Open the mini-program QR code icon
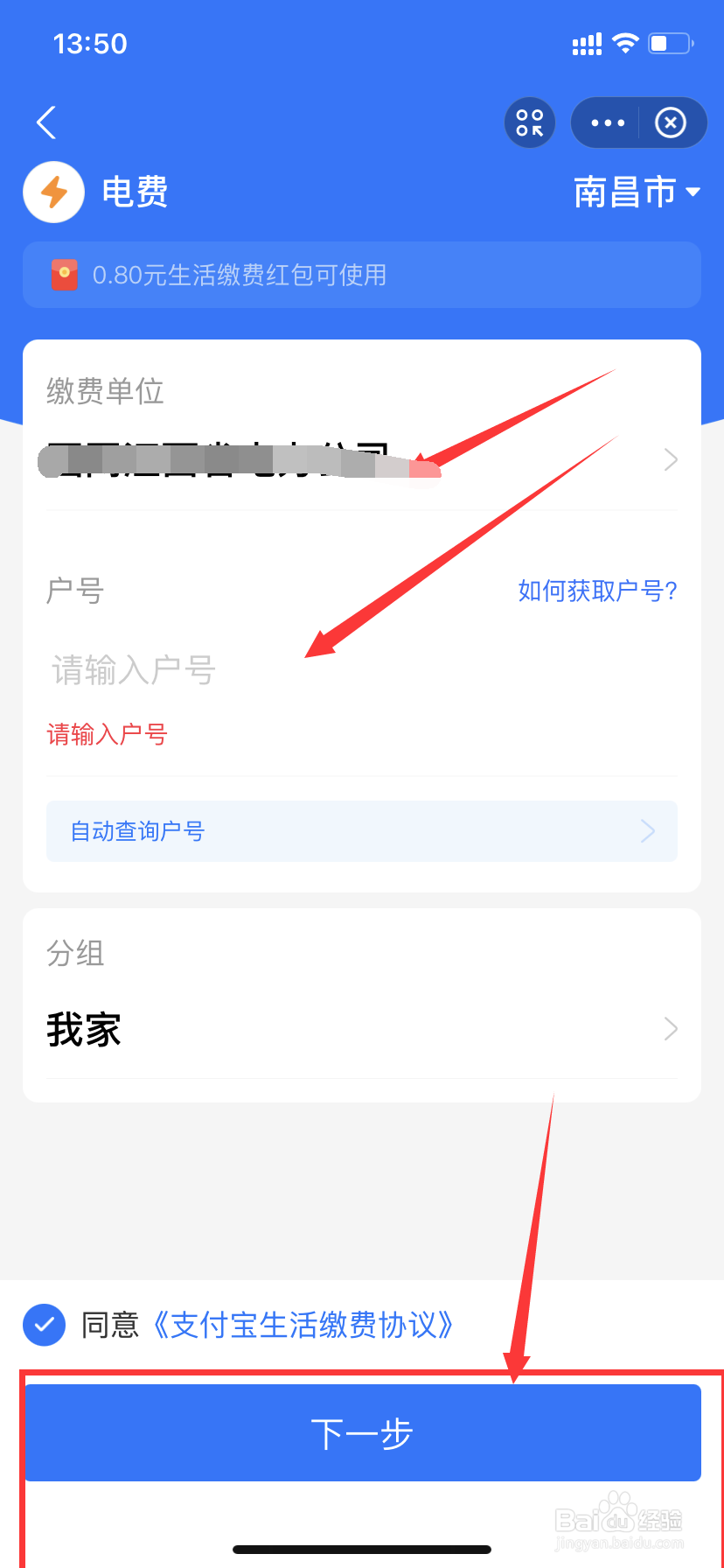 click(x=529, y=122)
